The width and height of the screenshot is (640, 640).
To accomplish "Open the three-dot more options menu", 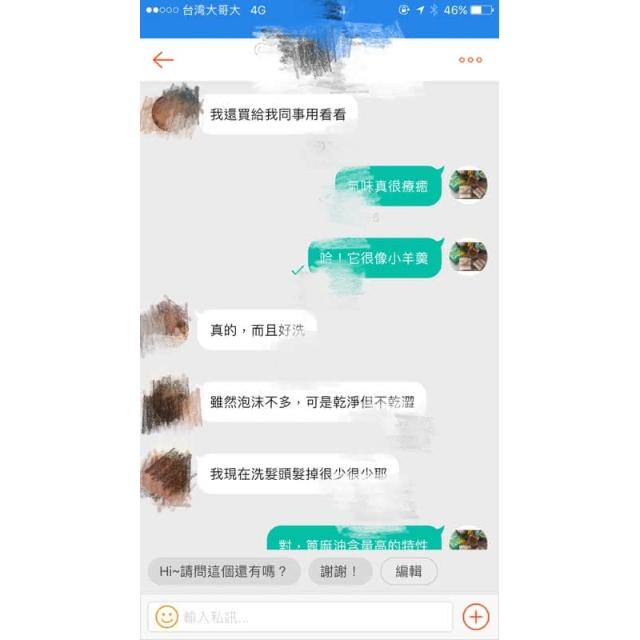I will pos(470,60).
